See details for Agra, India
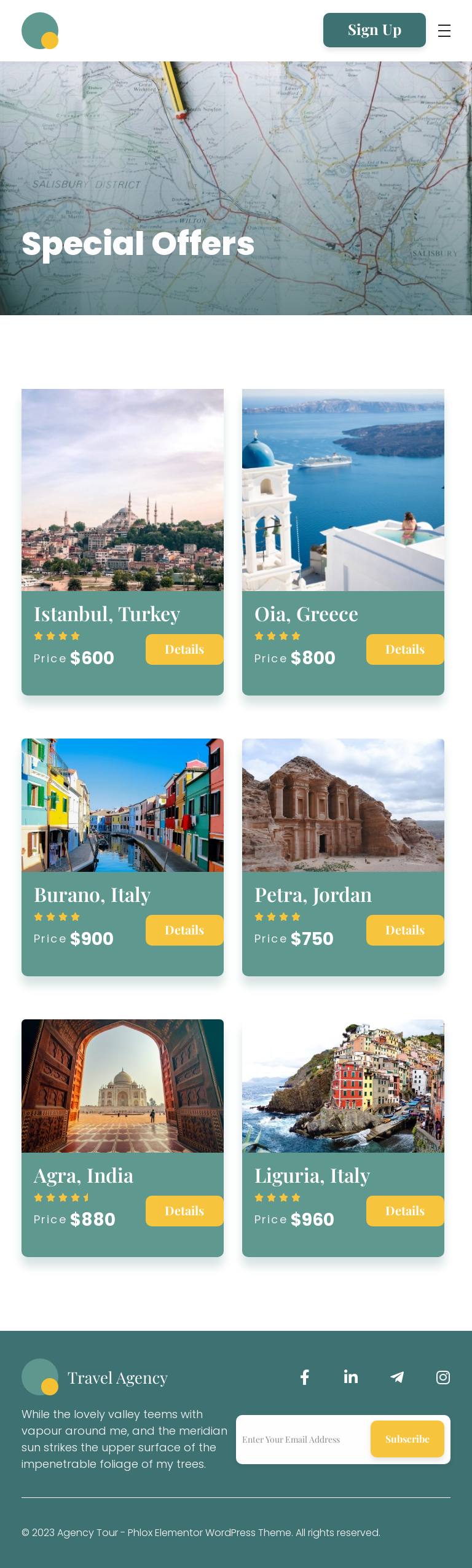This screenshot has width=472, height=1568. click(x=184, y=1211)
